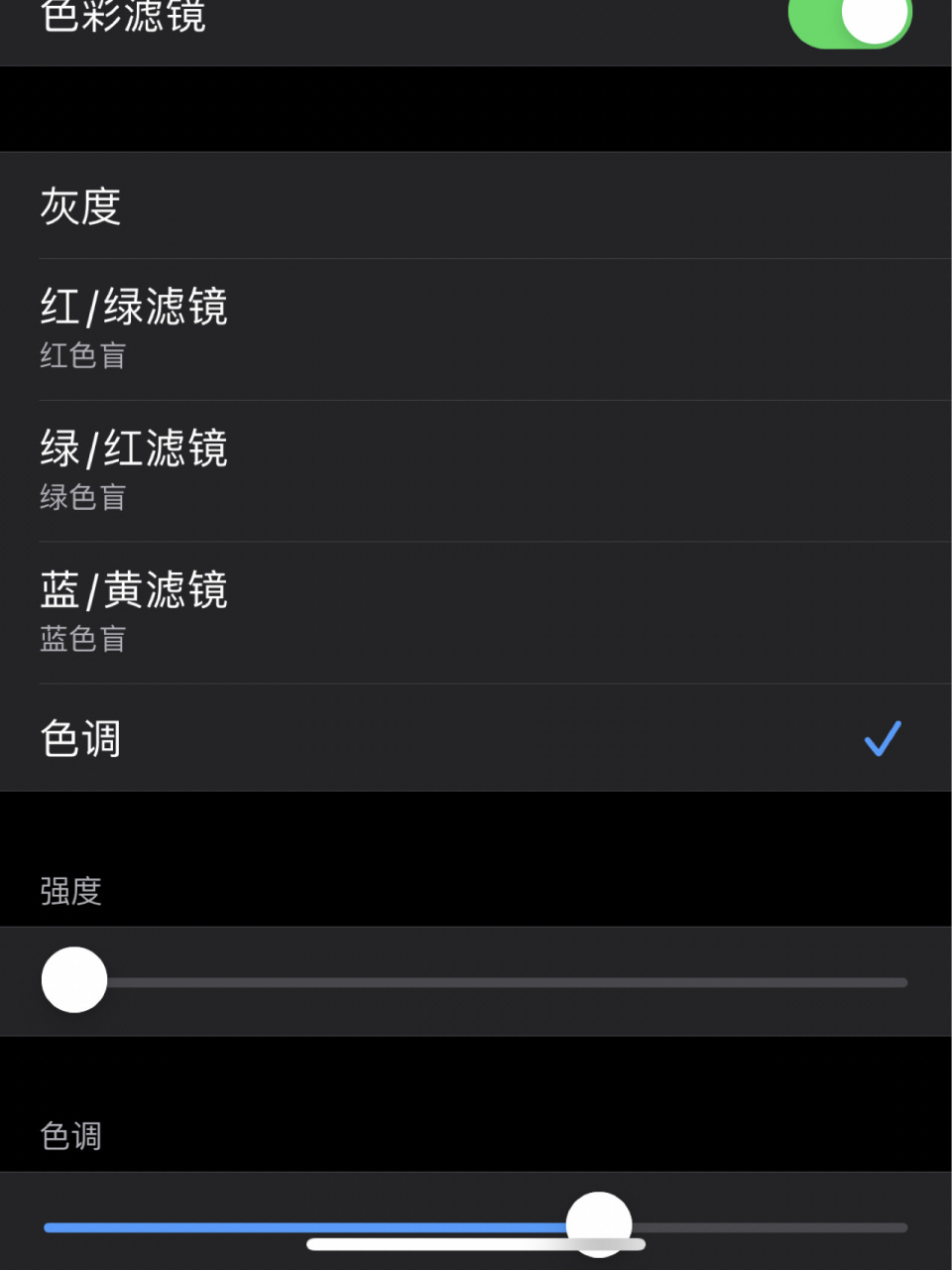
Task: Tap the 绿色盲 subtitle text
Action: pyautogui.click(x=82, y=497)
